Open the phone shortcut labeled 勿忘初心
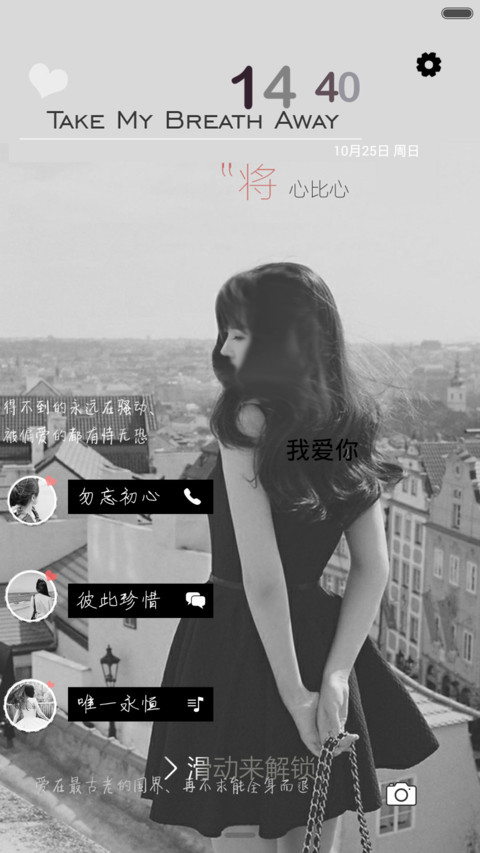 [140, 497]
